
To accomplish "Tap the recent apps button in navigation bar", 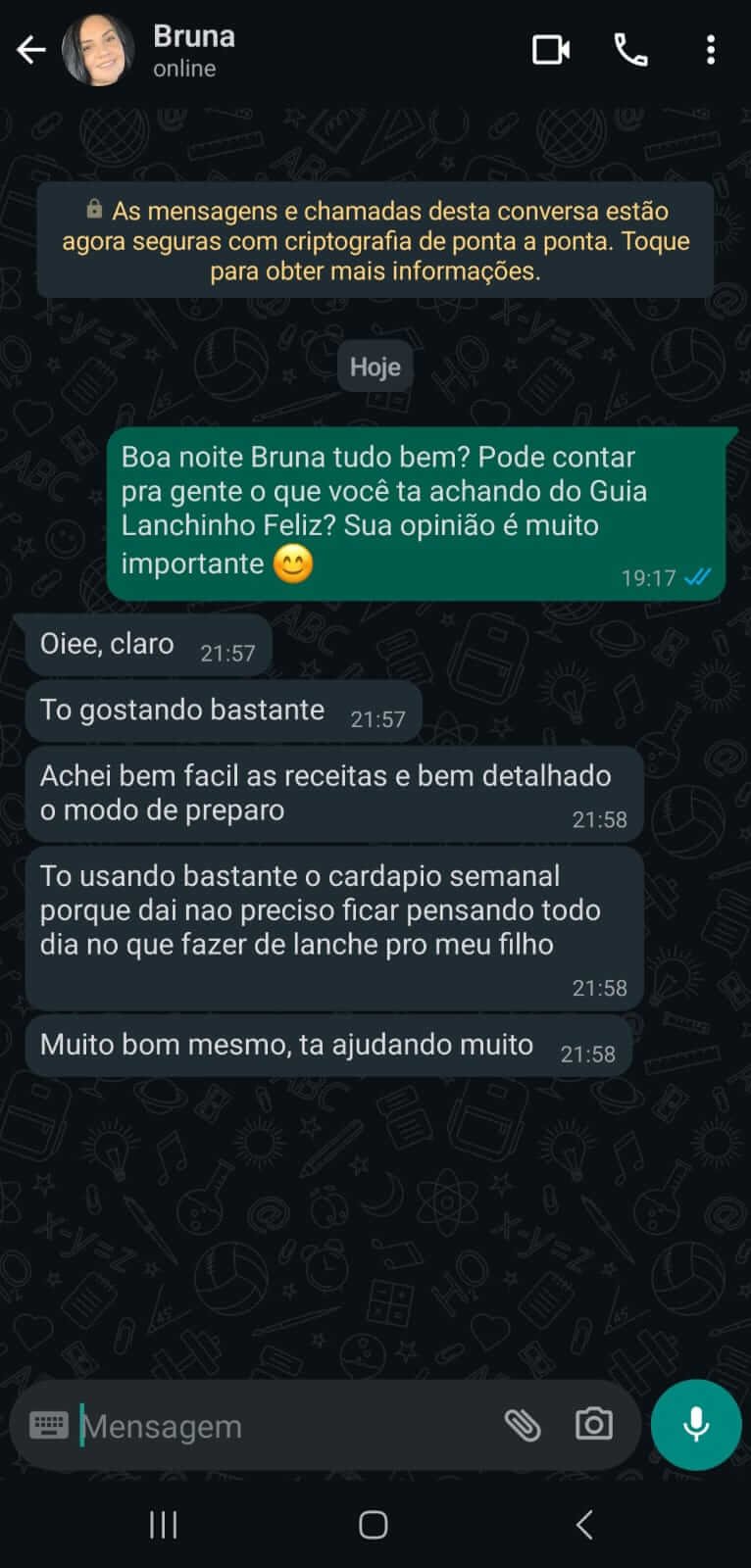I will pos(162,1525).
